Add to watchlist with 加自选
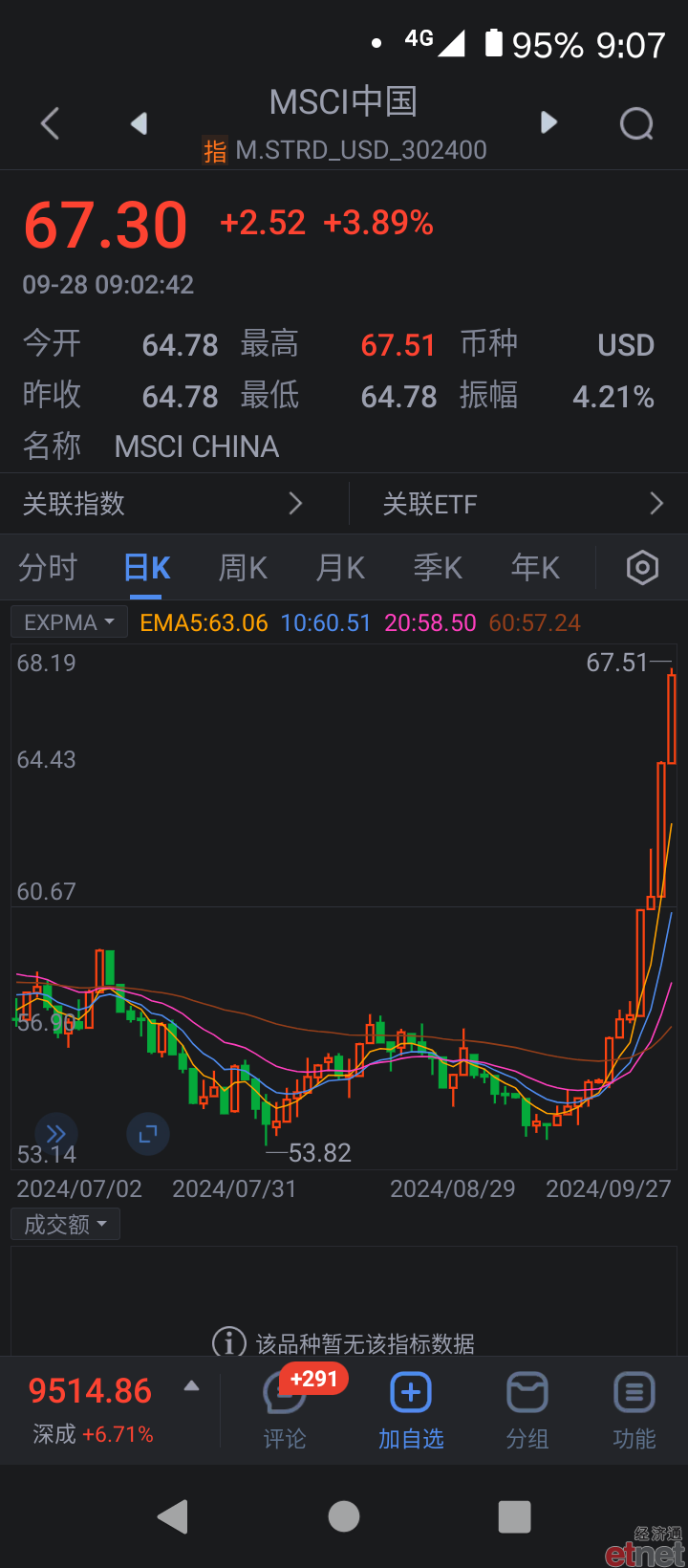The image size is (688, 1568). click(x=411, y=1410)
